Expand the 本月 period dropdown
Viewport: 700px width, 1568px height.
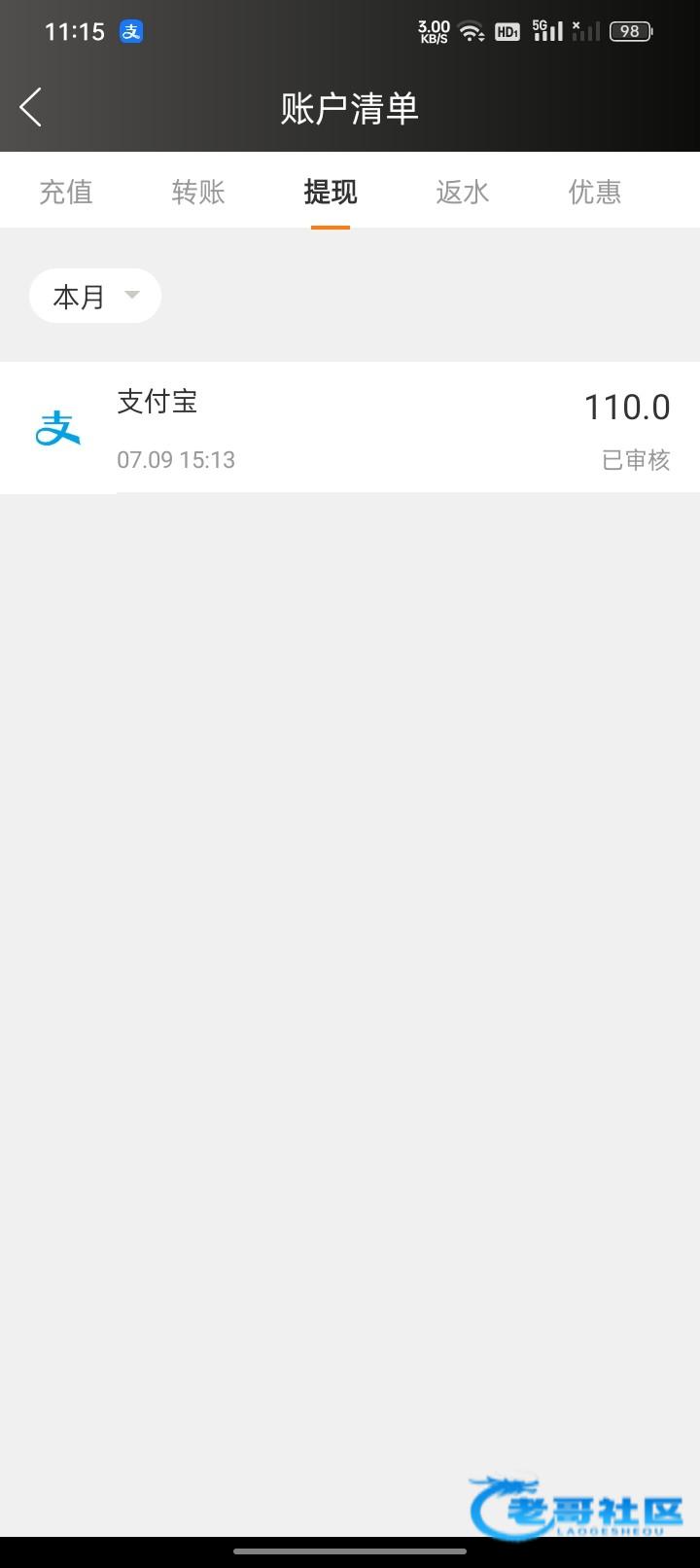click(95, 296)
